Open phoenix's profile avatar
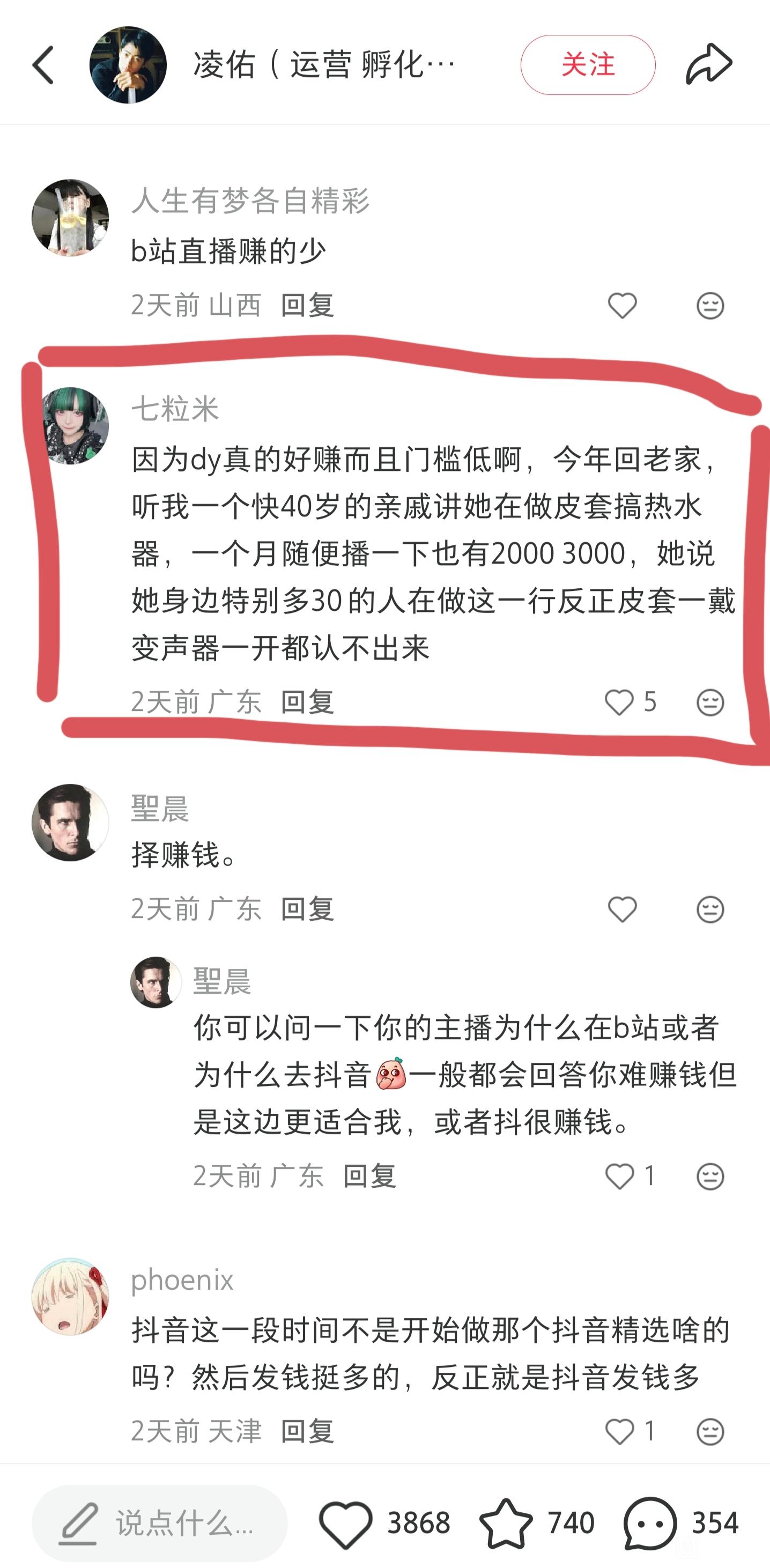 [70, 1297]
